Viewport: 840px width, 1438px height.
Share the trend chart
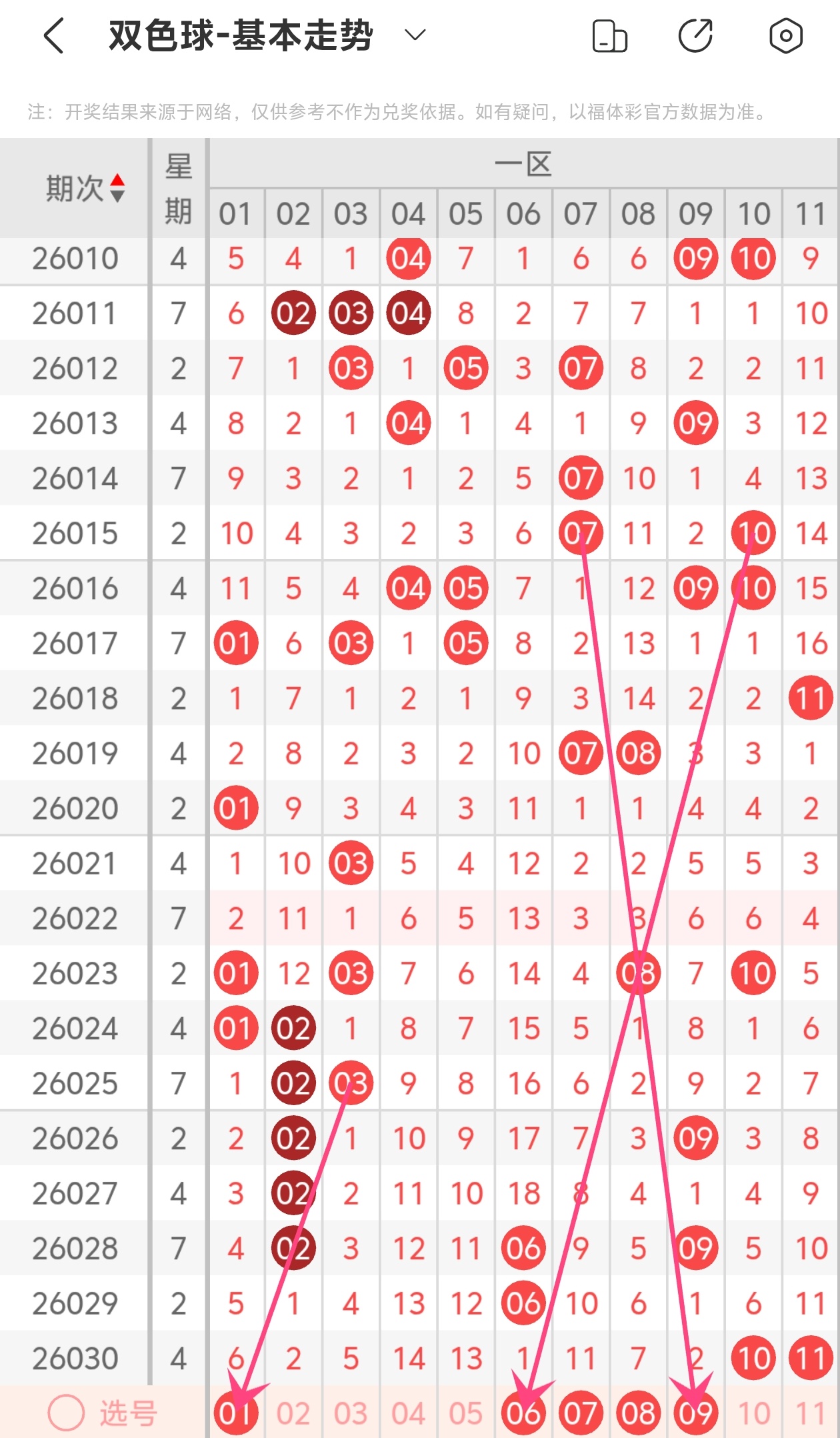coord(695,35)
